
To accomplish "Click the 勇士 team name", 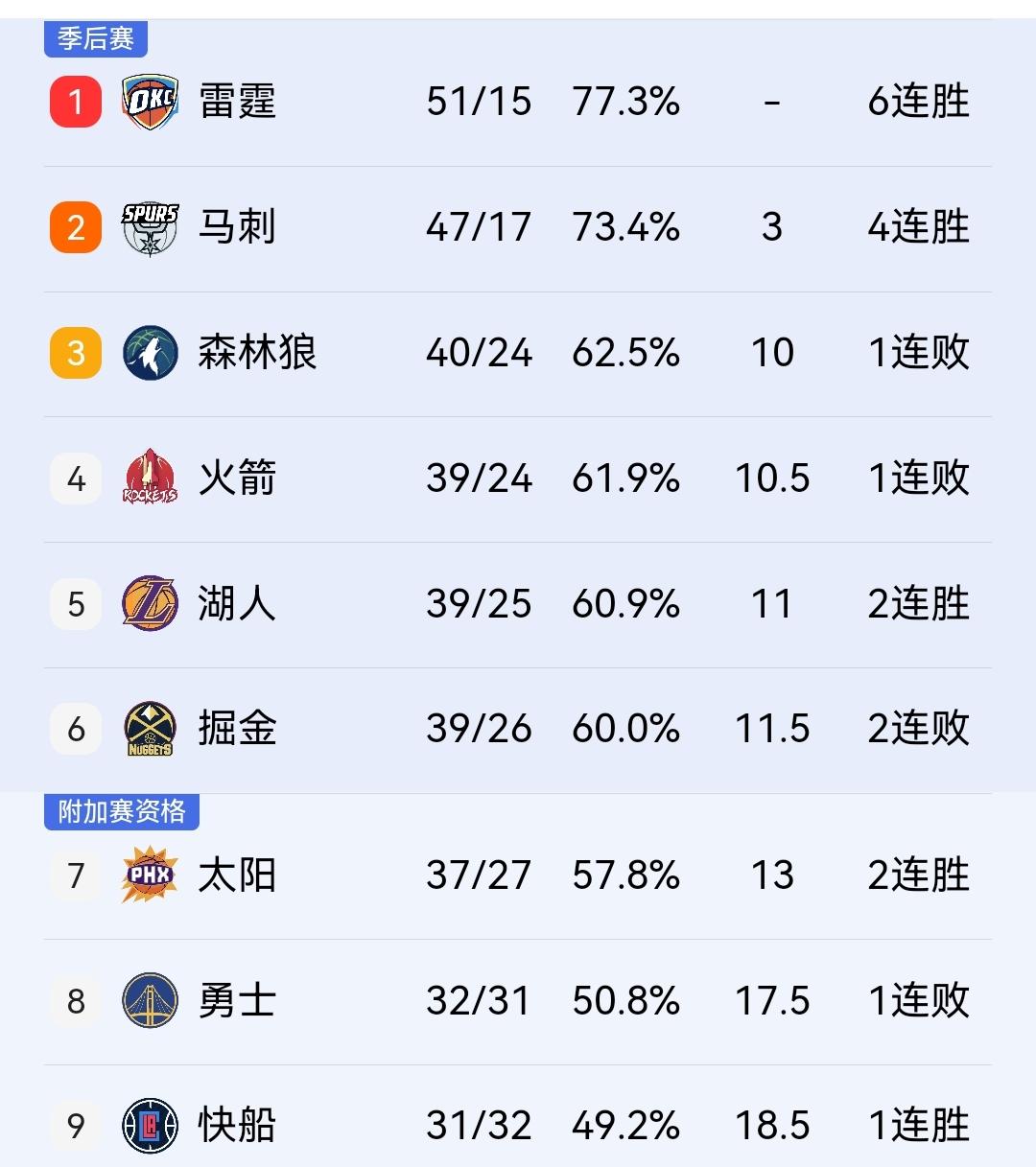I will tap(238, 999).
